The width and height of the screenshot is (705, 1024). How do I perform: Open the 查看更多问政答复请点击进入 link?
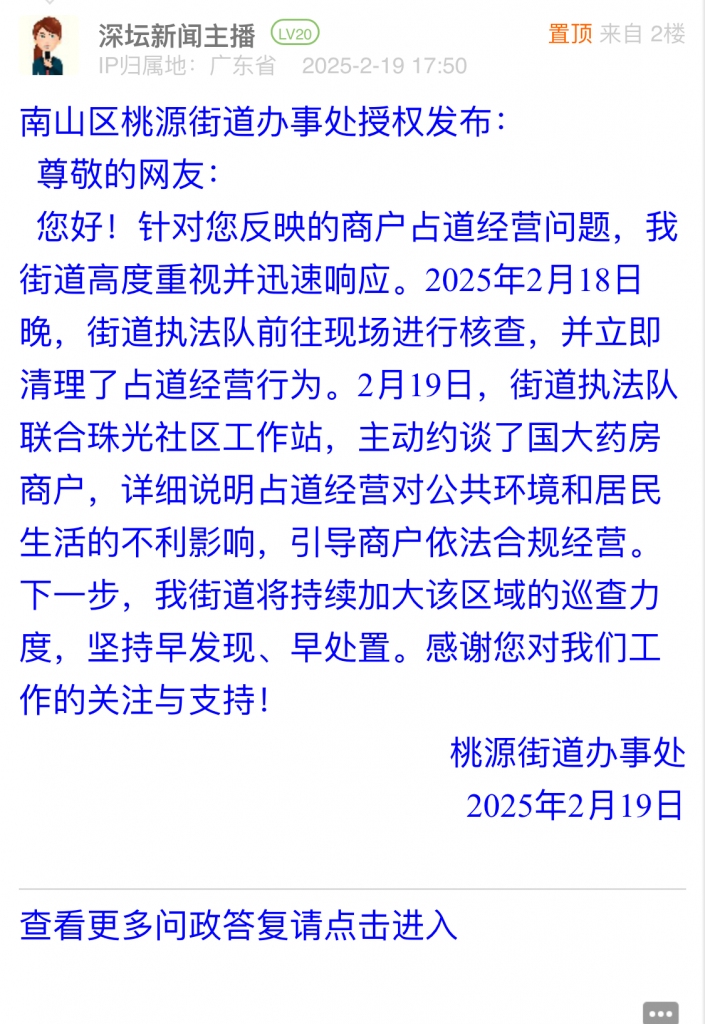click(238, 926)
